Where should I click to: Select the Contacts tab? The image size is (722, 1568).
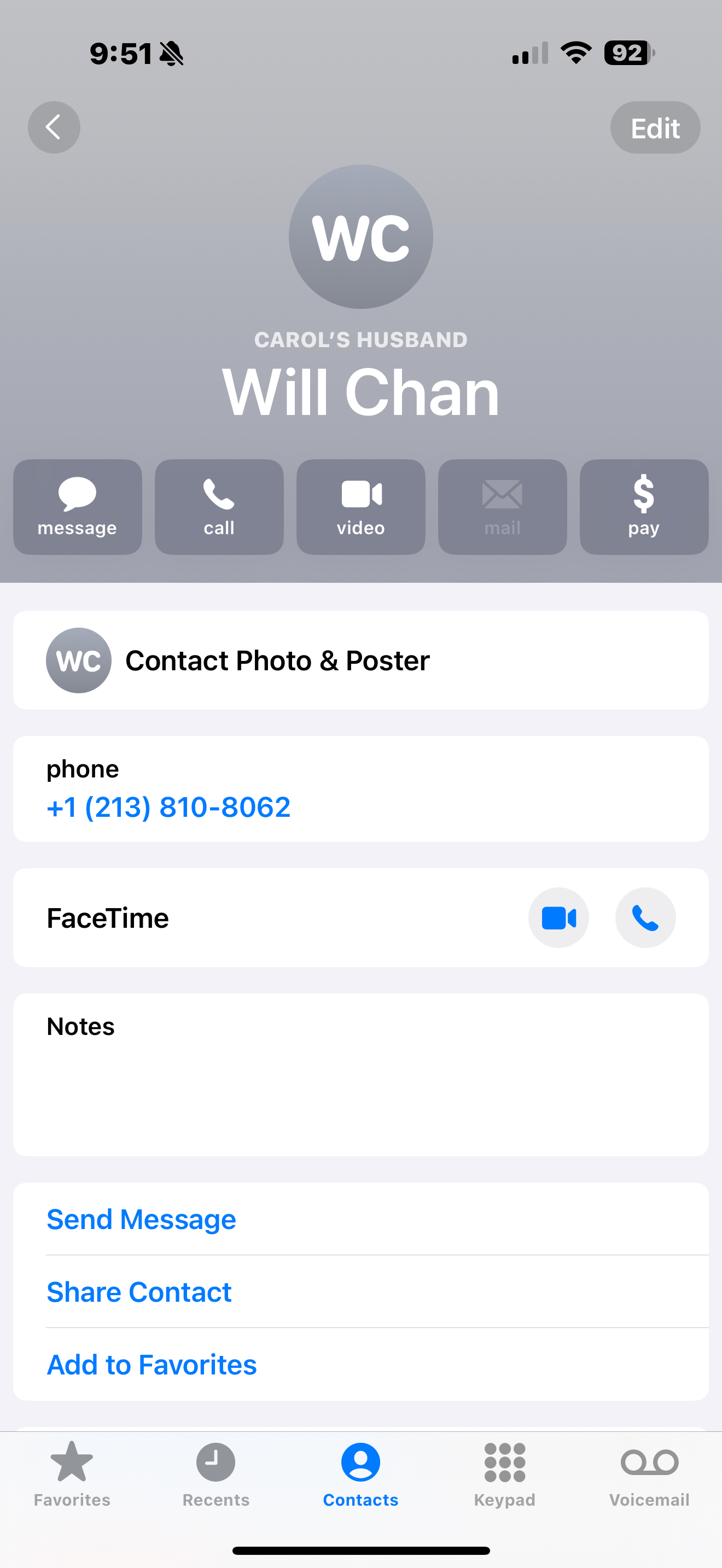point(360,1473)
